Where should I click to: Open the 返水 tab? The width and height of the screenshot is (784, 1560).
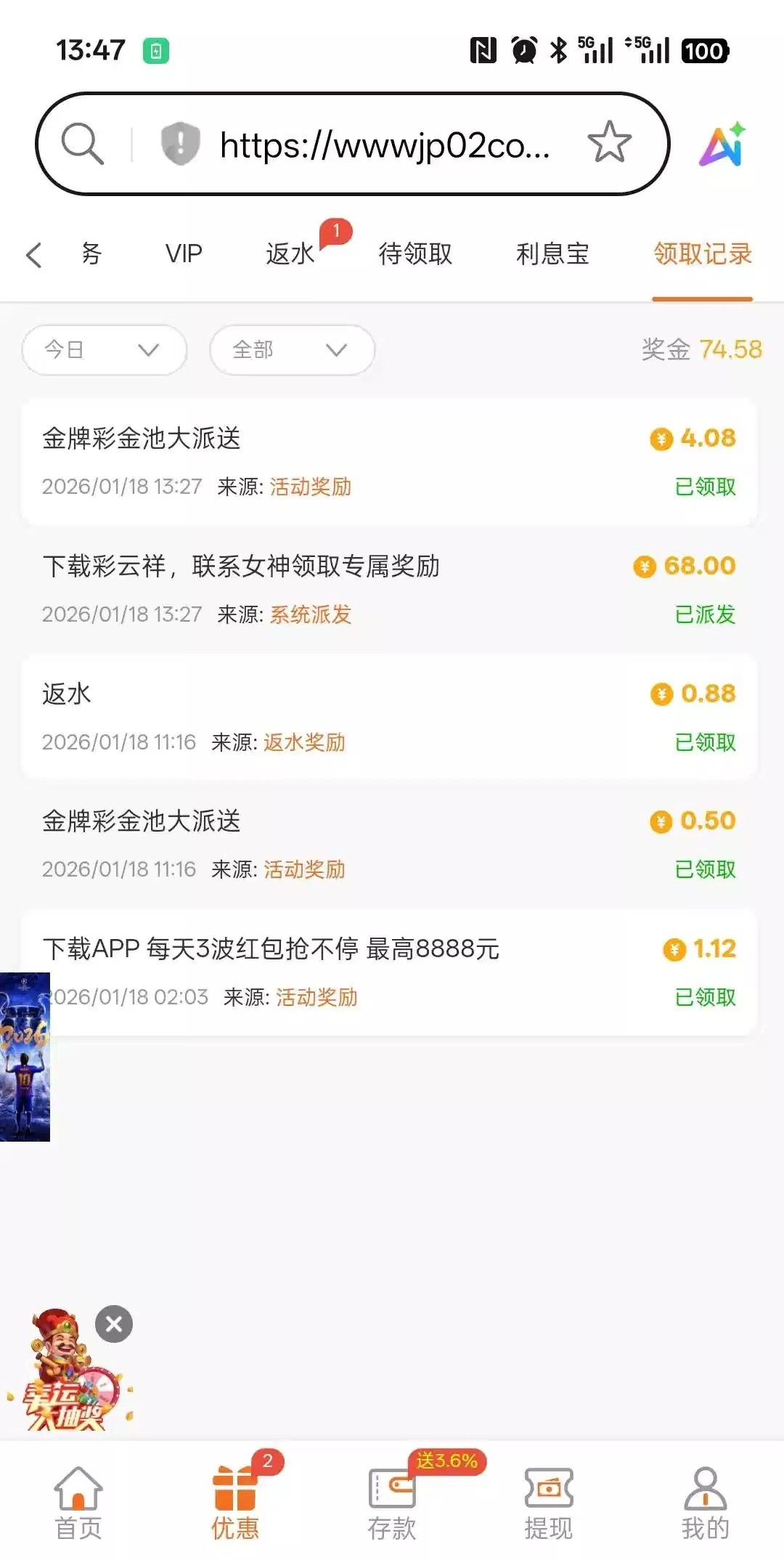(290, 254)
